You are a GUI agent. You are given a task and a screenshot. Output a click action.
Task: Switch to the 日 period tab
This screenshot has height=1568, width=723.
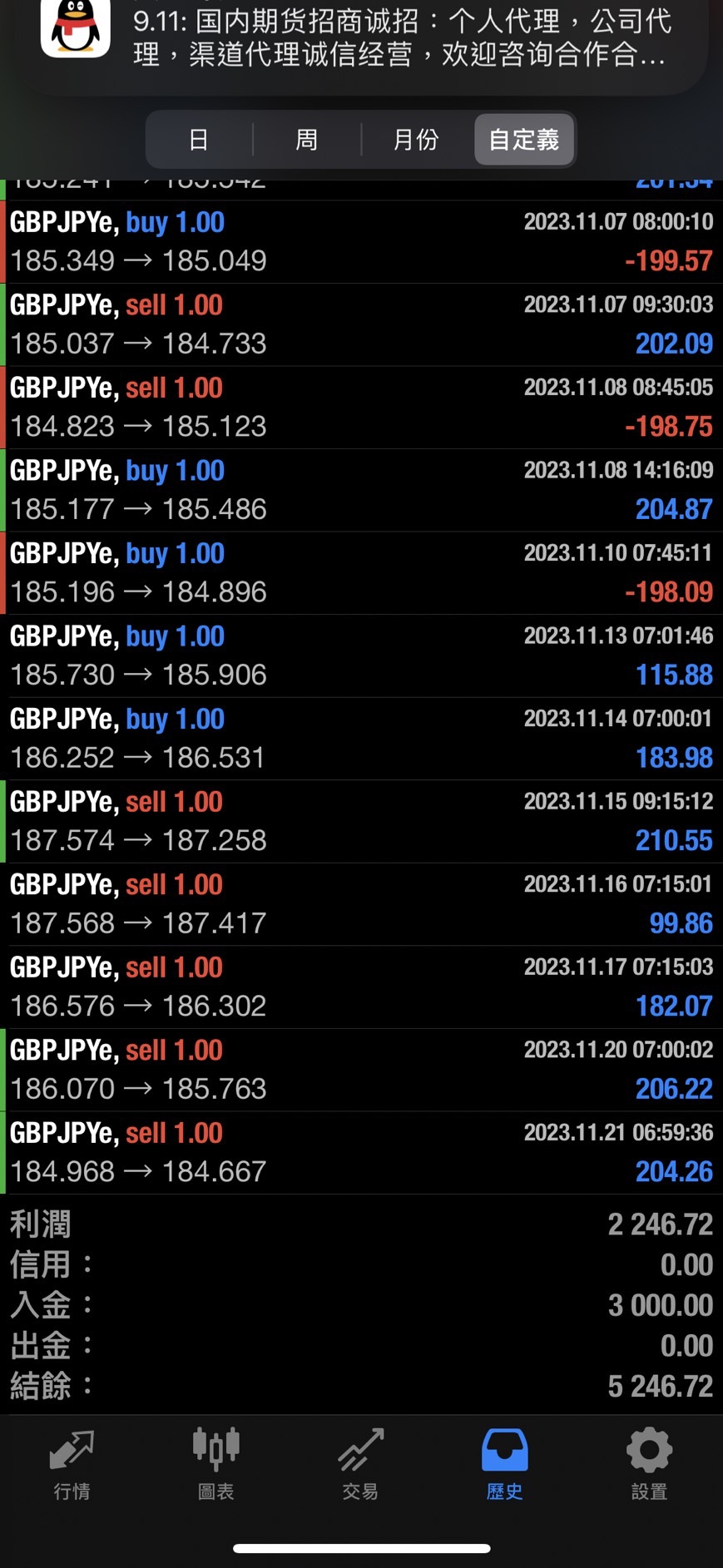click(x=199, y=140)
